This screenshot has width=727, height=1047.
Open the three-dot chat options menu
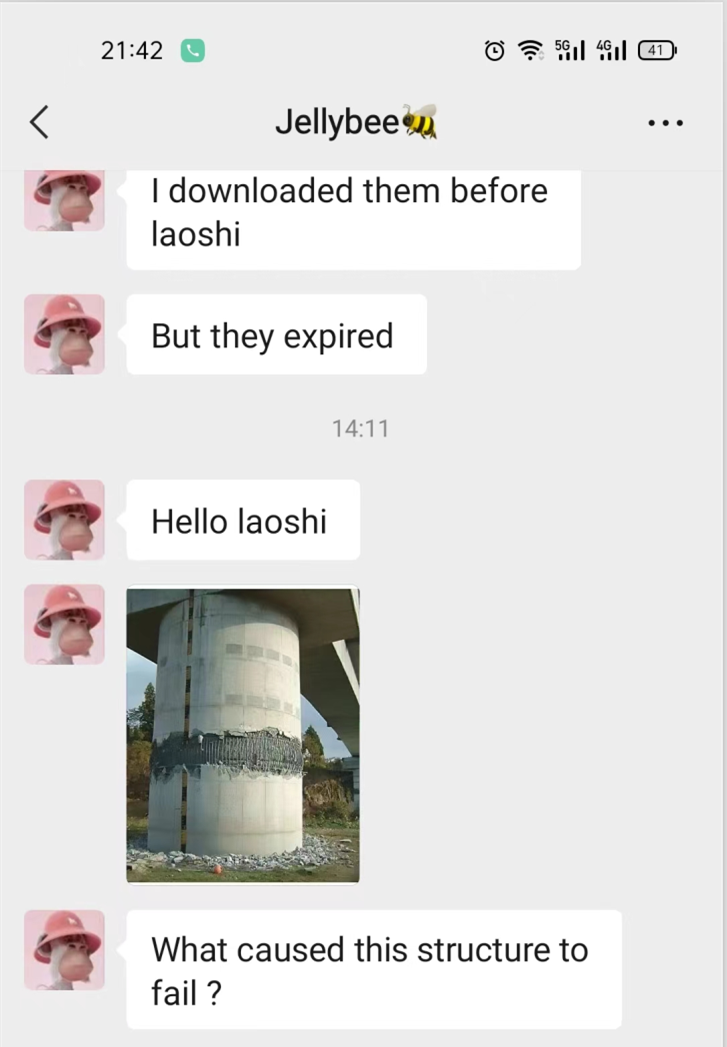coord(665,123)
